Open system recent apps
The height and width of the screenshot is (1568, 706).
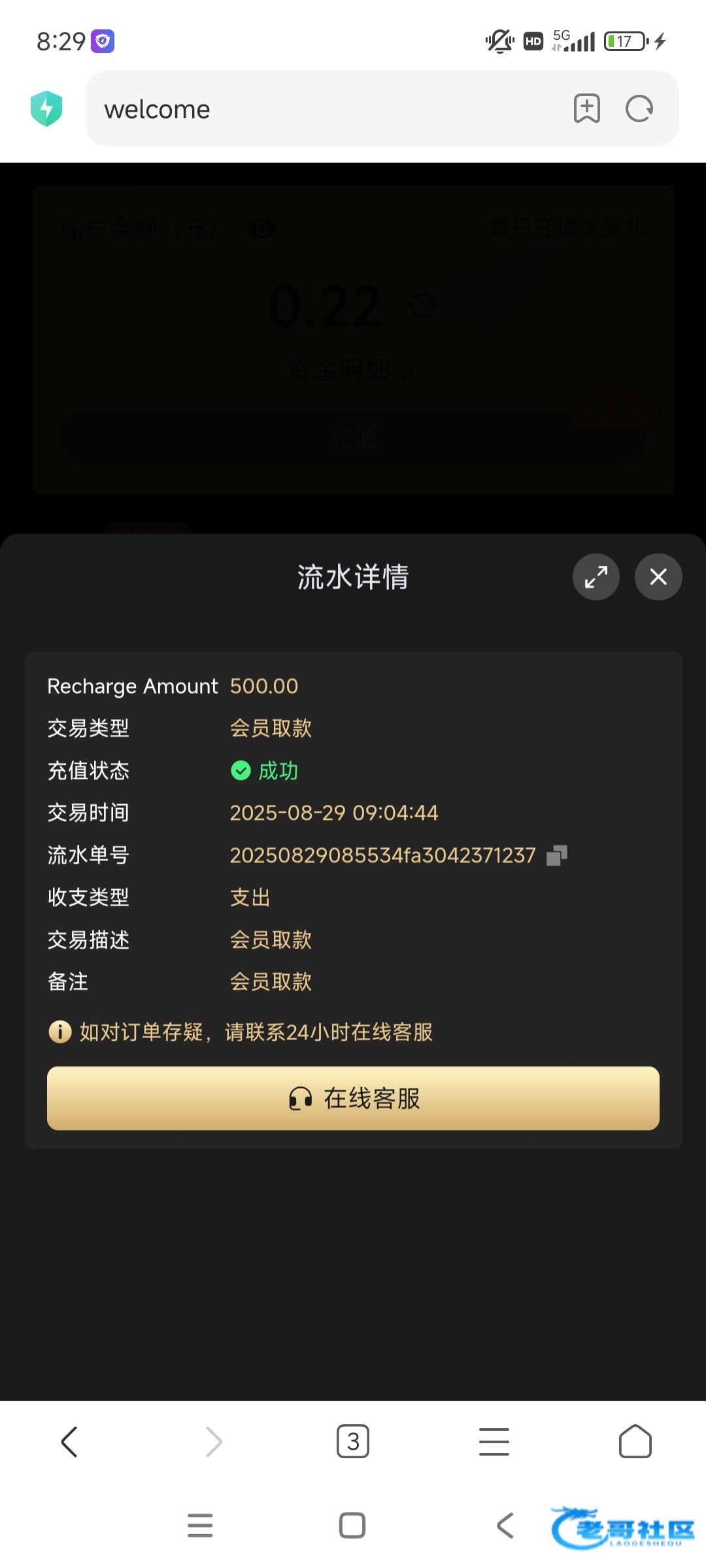click(x=200, y=1526)
